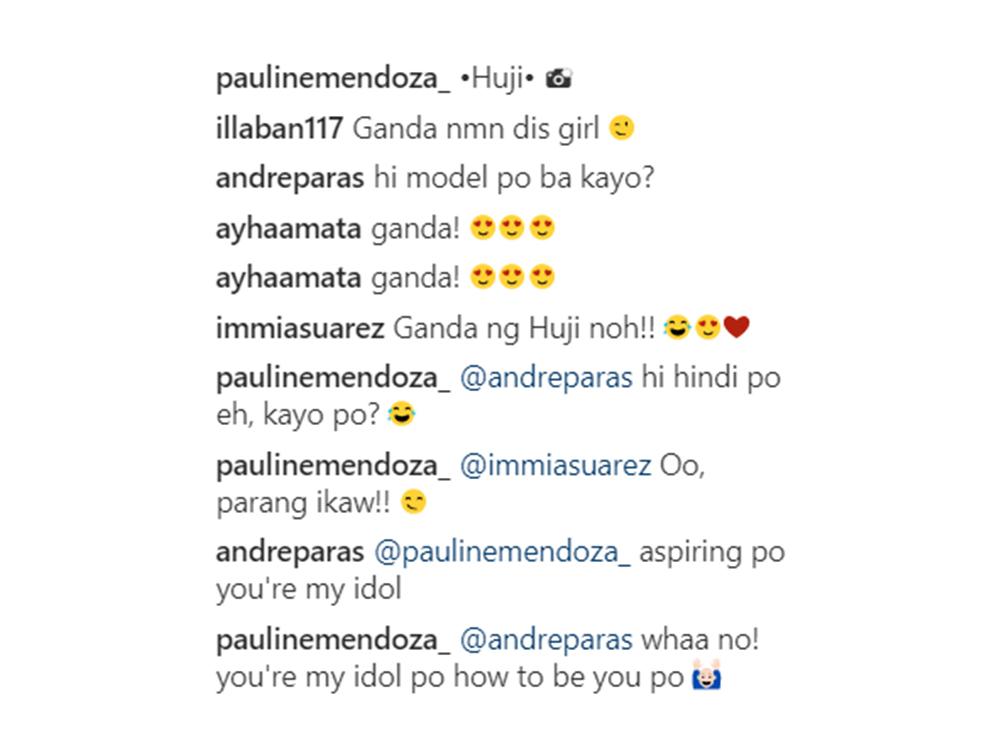Viewport: 1000px width, 750px height.
Task: Tap @andreparas mention in "hi hindi po eh" reply
Action: pos(545,380)
